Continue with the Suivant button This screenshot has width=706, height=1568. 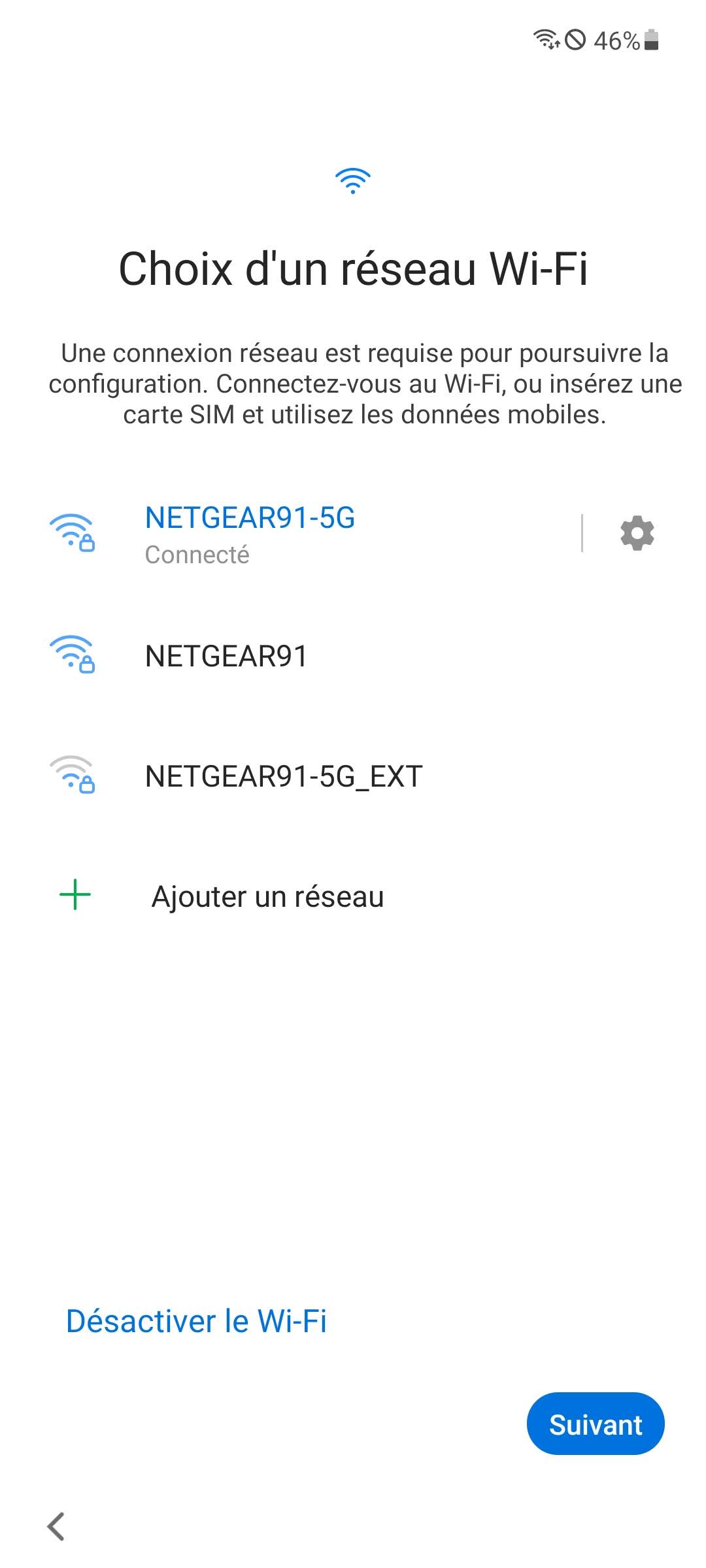pyautogui.click(x=595, y=1425)
